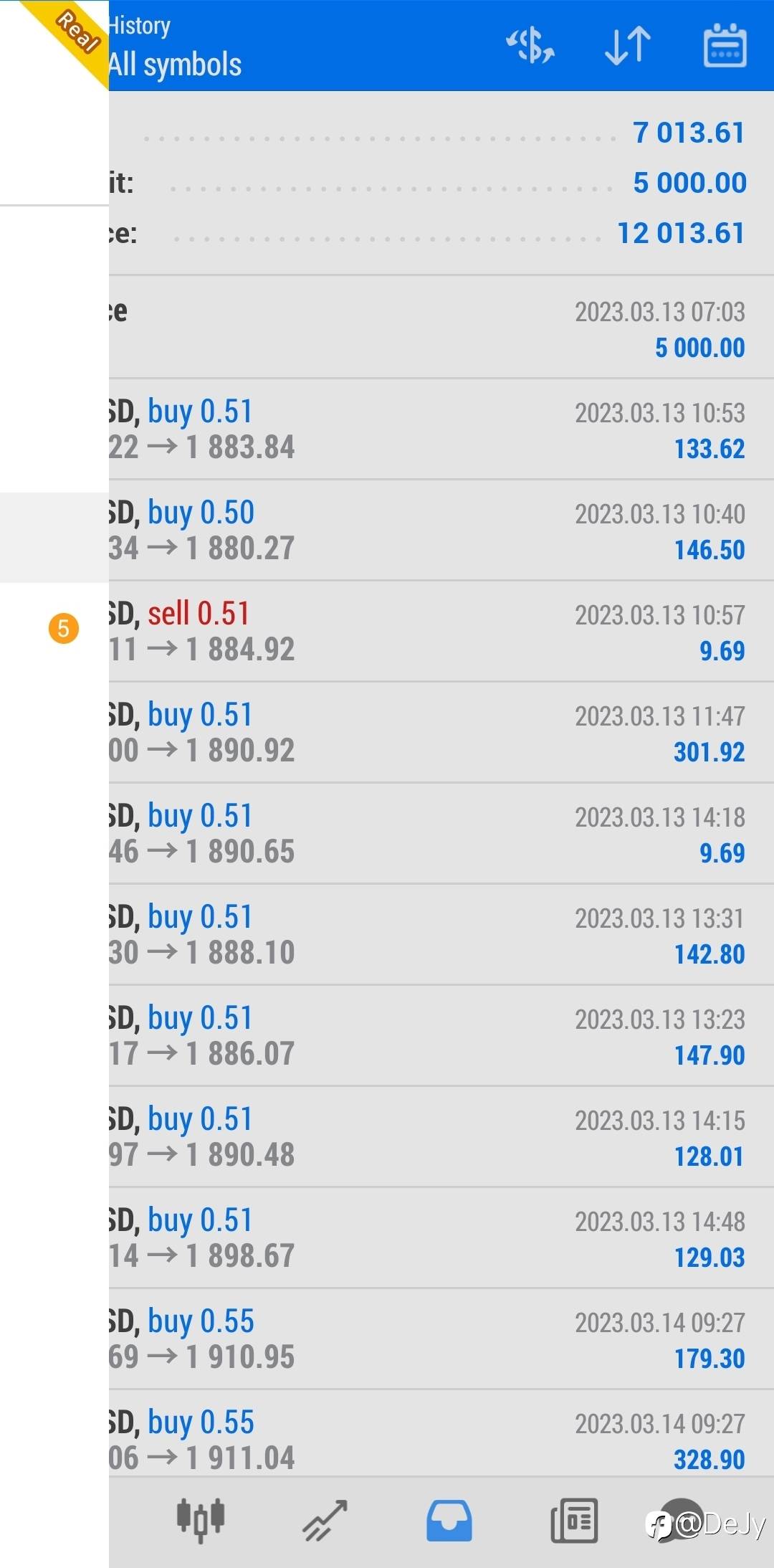Viewport: 774px width, 1568px height.
Task: Open the 5 000.00 balance entry
Action: pos(441,328)
